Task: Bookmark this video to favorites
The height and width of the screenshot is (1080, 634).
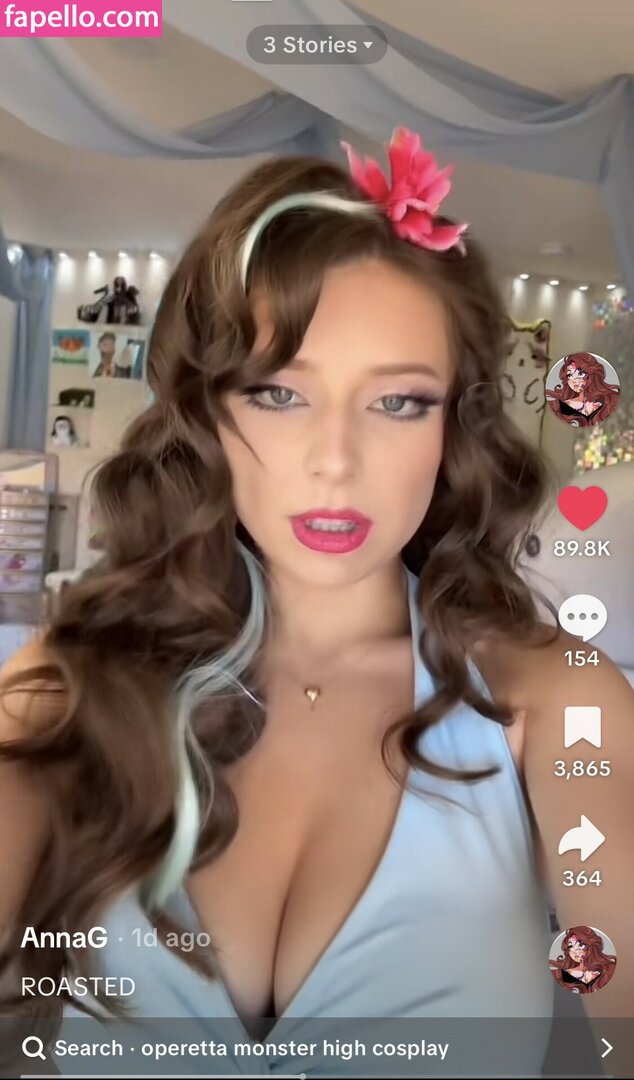Action: 582,729
